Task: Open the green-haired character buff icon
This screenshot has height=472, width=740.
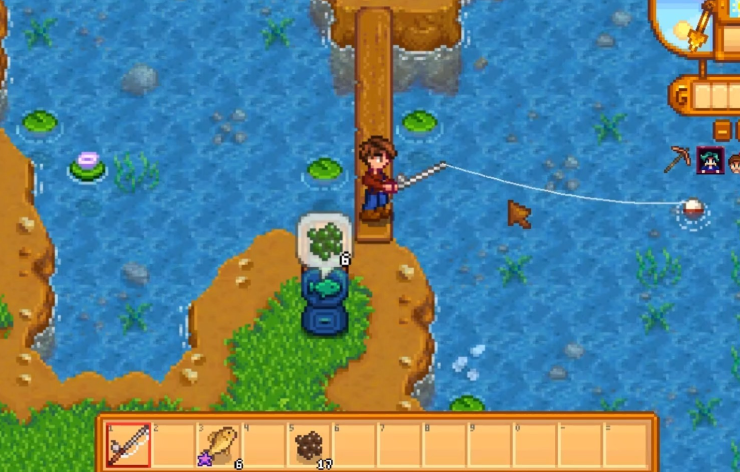Action: tap(710, 160)
